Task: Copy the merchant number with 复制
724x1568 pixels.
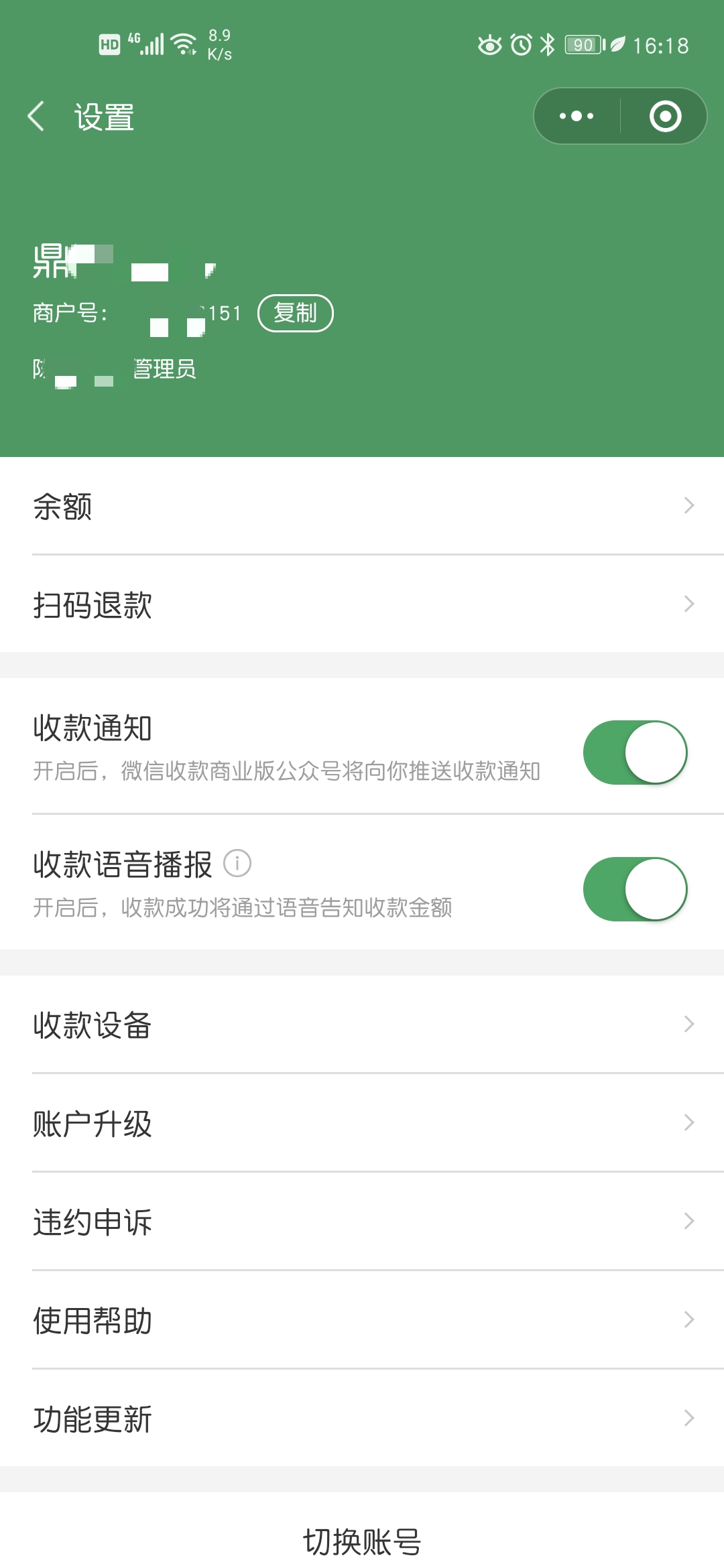Action: click(296, 313)
